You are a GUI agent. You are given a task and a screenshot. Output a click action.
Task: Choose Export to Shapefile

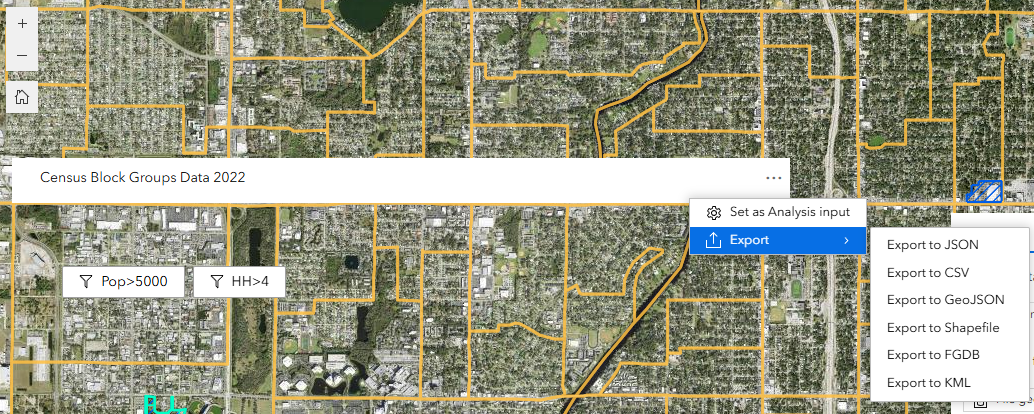[943, 327]
